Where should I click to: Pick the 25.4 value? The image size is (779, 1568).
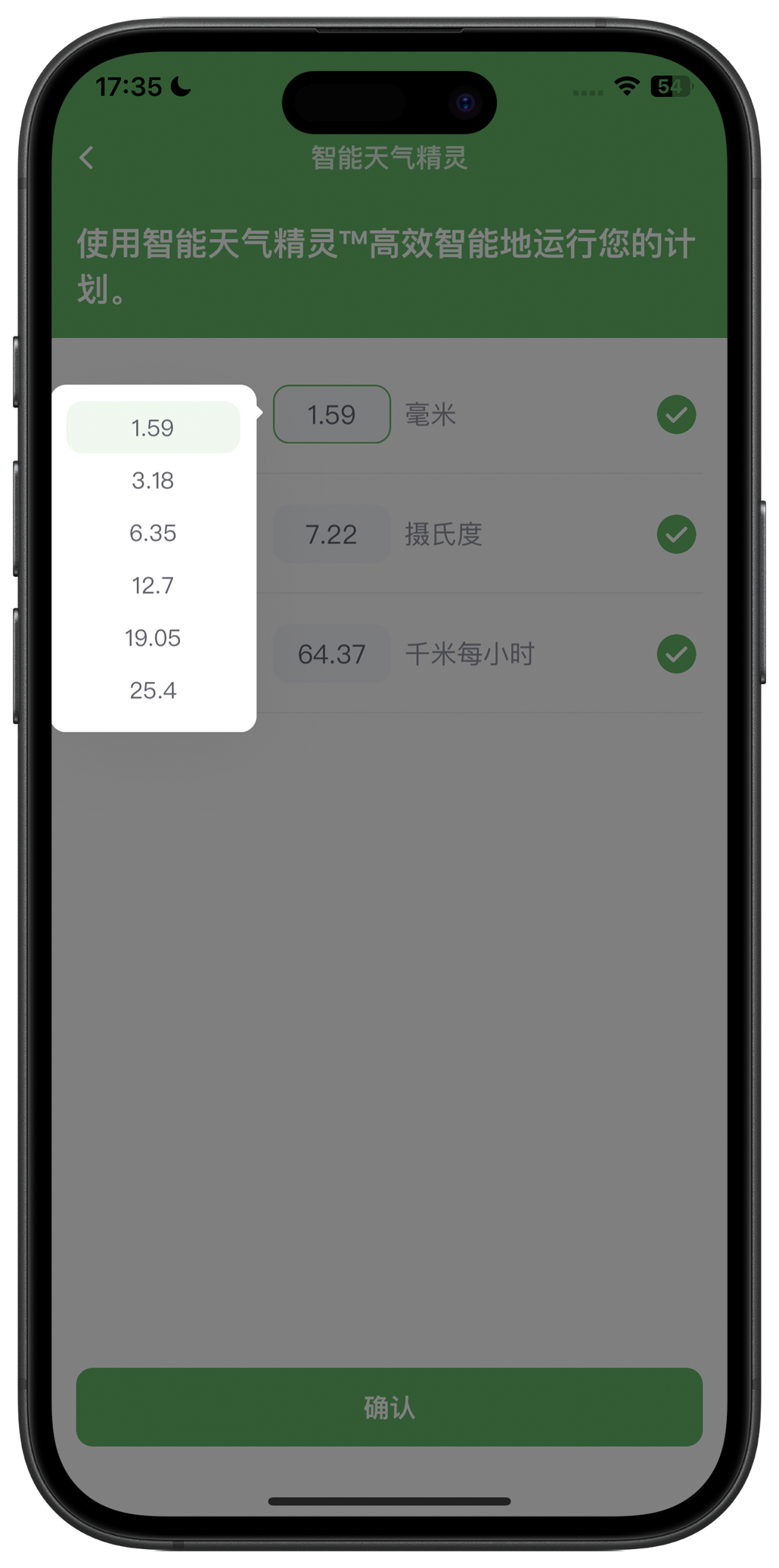[x=154, y=690]
